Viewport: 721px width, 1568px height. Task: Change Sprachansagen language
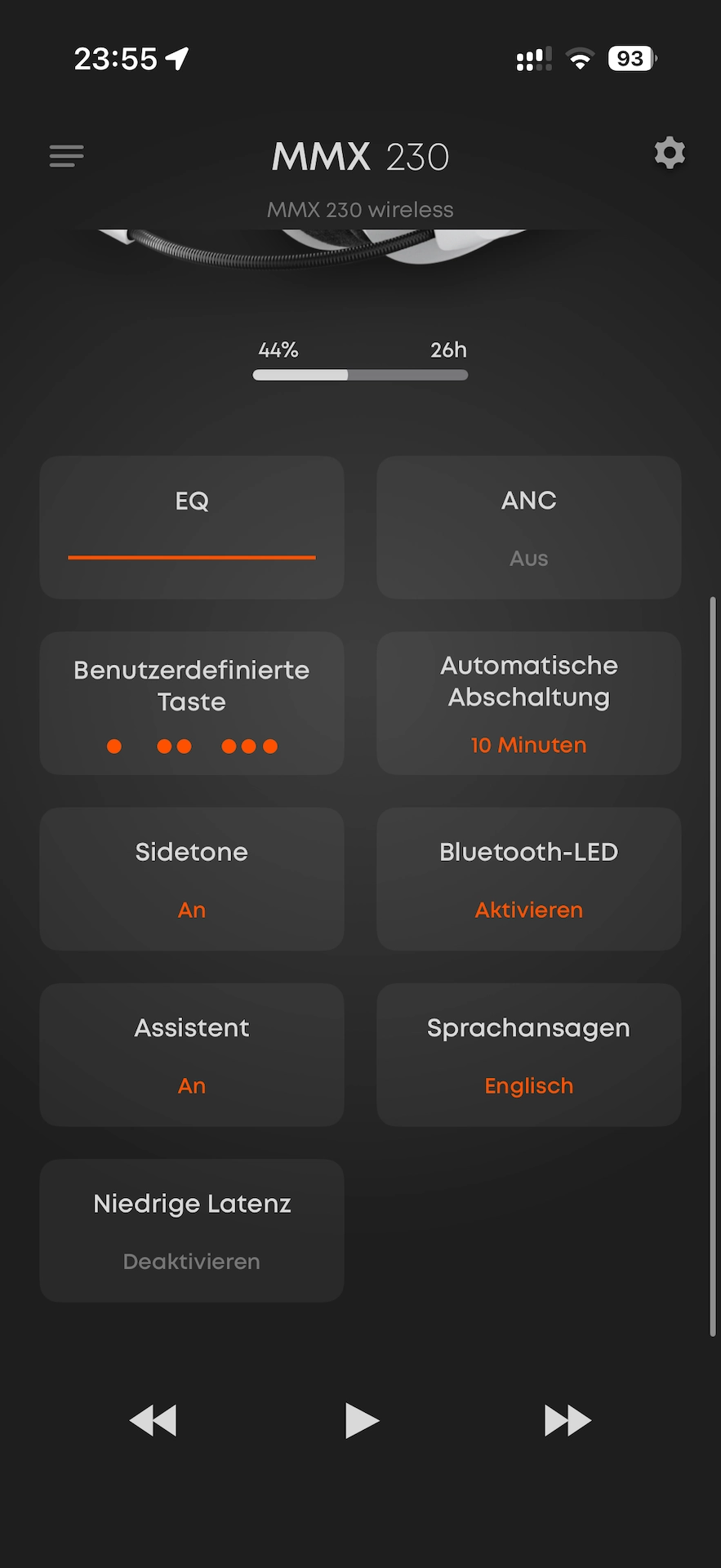click(x=528, y=1054)
